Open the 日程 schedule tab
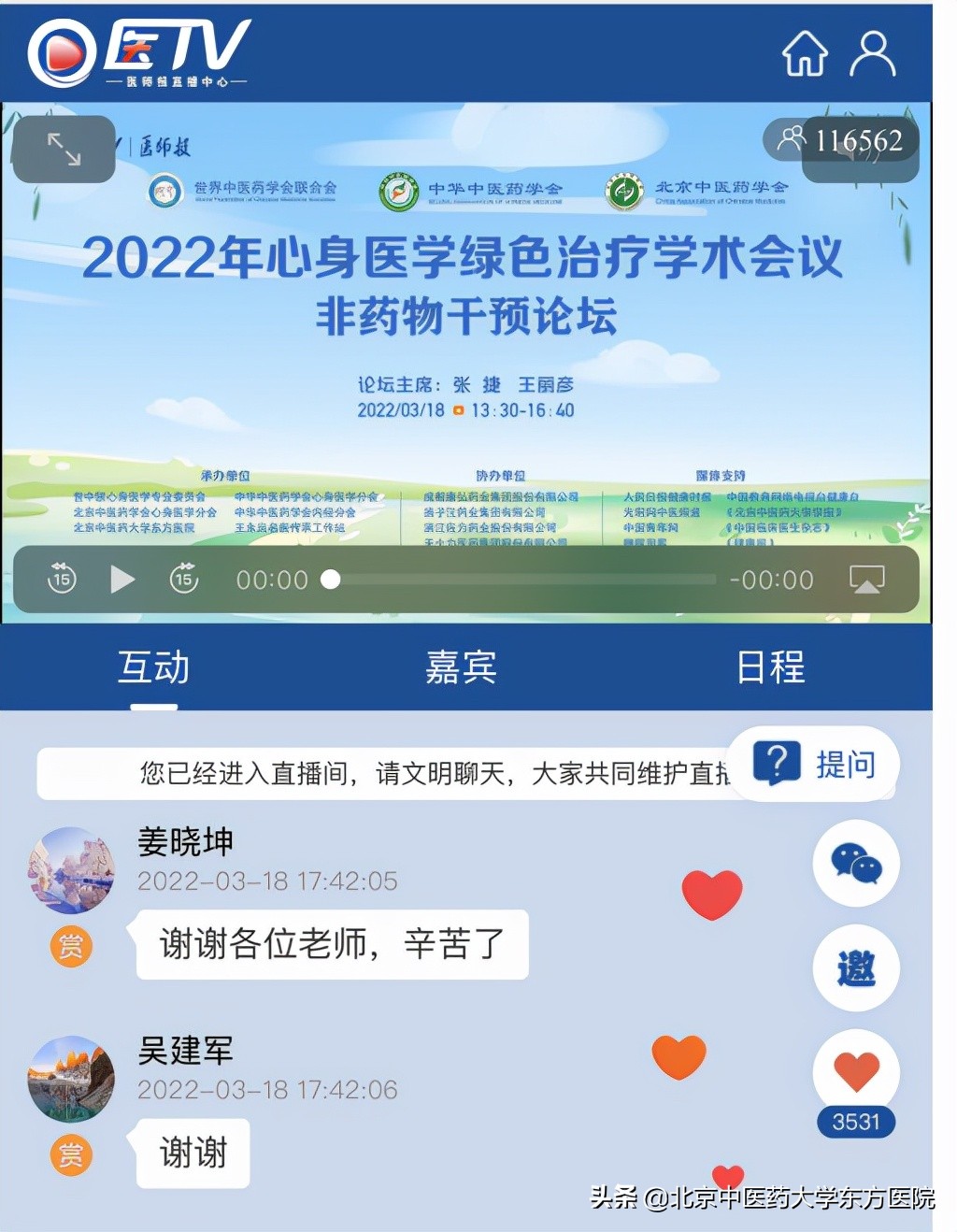Viewport: 957px width, 1232px height. [768, 667]
